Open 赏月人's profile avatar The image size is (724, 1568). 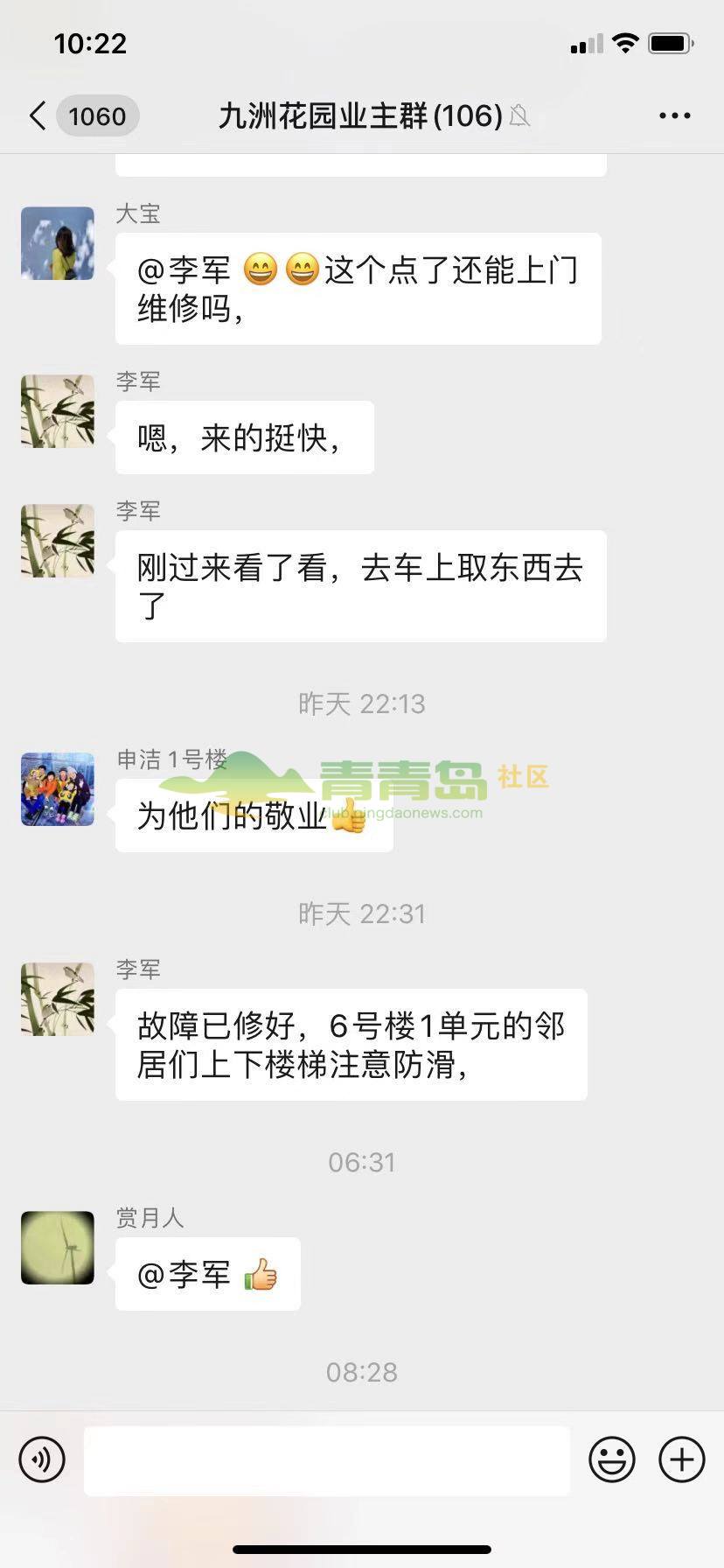click(58, 1248)
